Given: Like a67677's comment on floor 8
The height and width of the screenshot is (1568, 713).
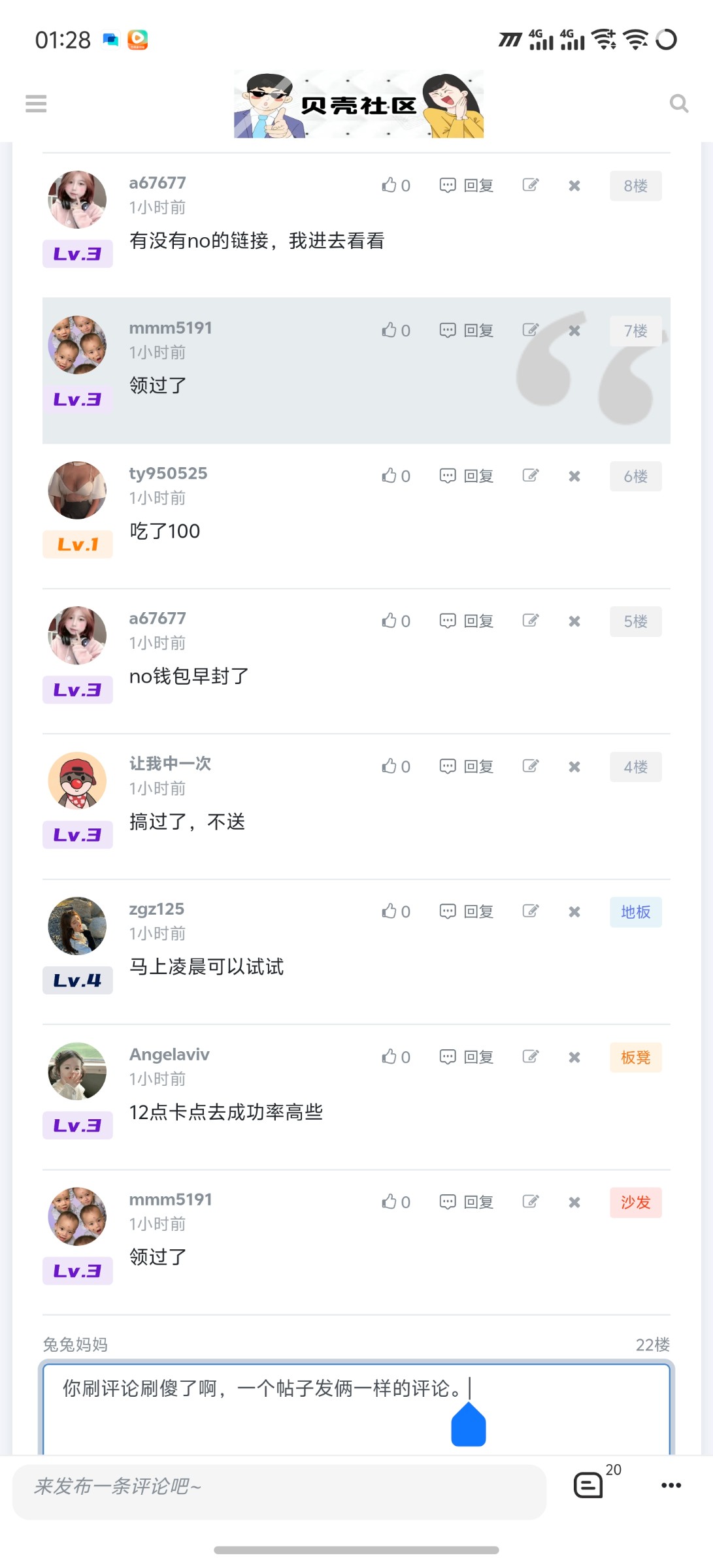Looking at the screenshot, I should (396, 186).
